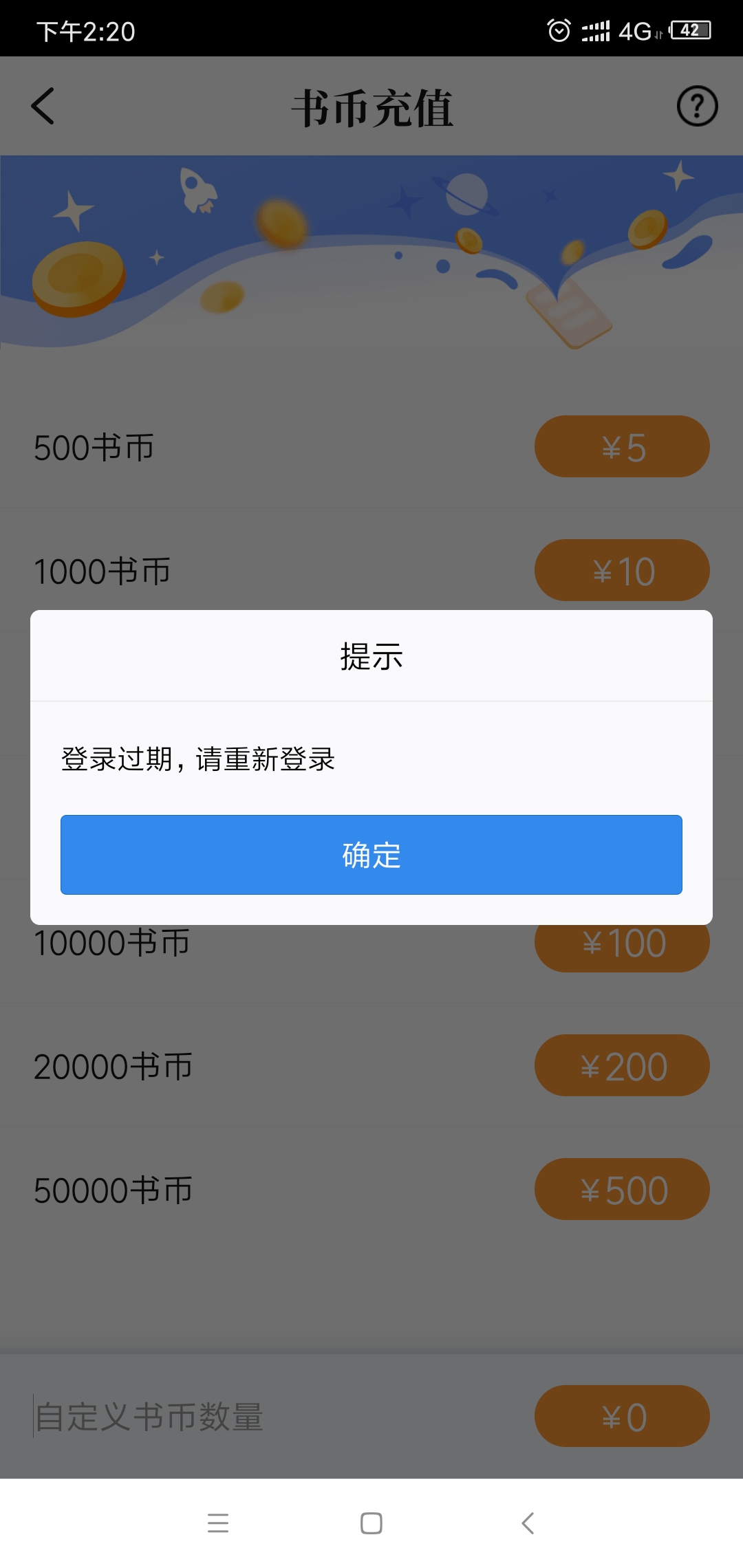The width and height of the screenshot is (743, 1568).
Task: Buy 500书币 for ¥5
Action: coord(622,446)
